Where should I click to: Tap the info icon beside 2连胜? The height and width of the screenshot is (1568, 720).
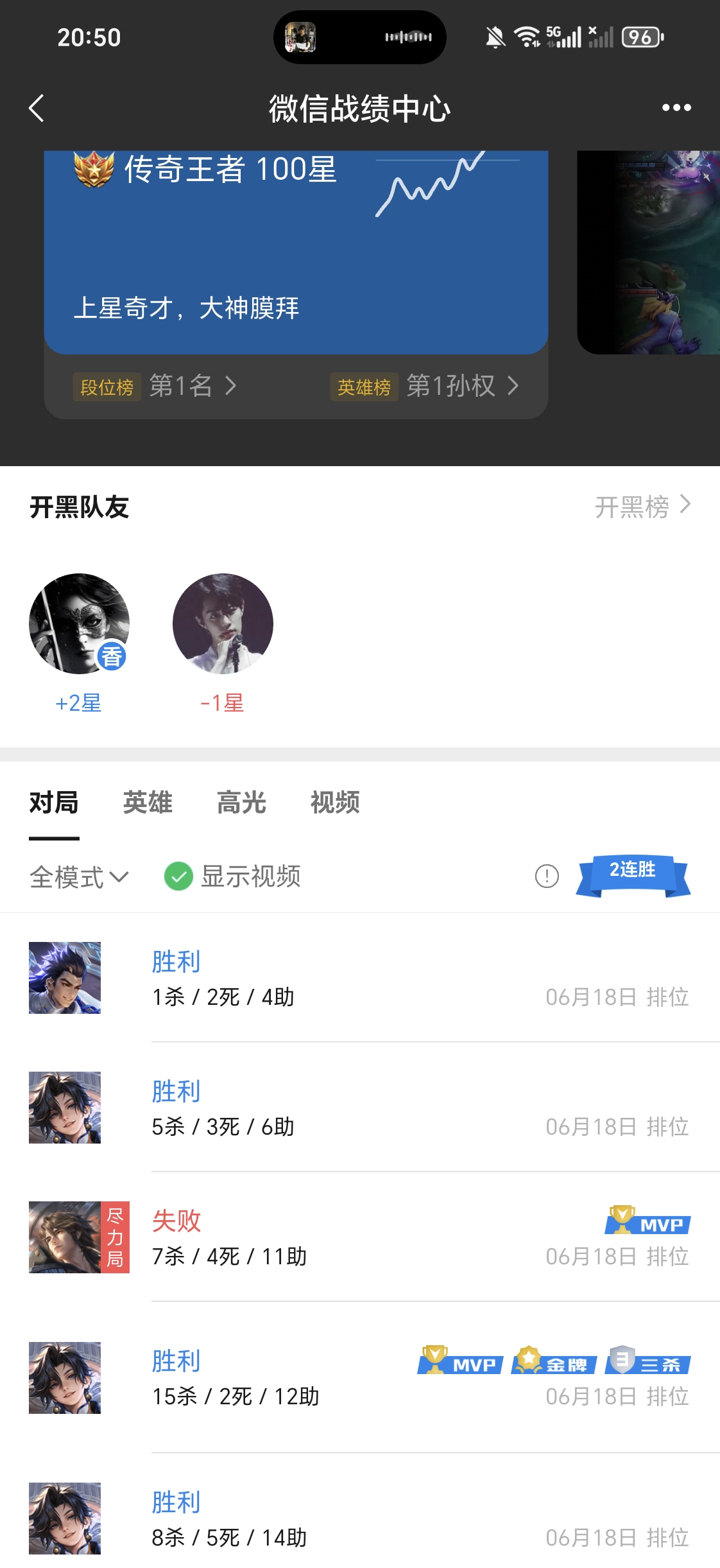point(547,876)
